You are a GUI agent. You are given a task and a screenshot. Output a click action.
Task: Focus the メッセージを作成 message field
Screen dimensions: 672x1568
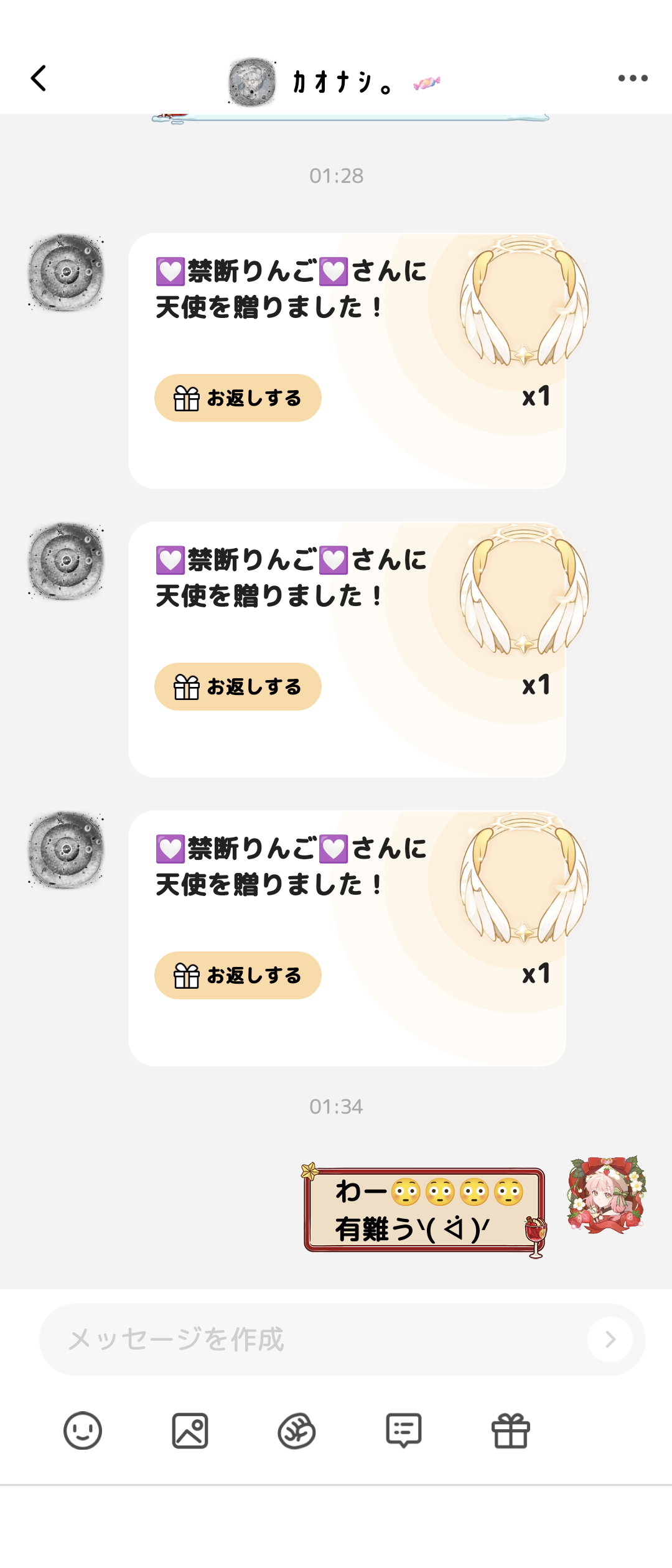tap(311, 1340)
